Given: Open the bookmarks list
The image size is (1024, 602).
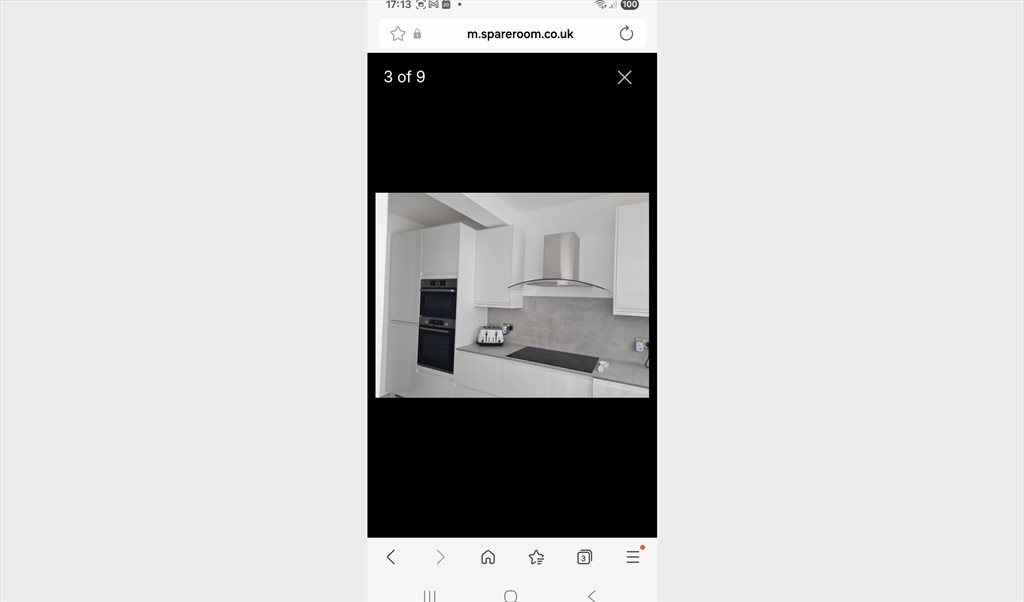Looking at the screenshot, I should click(x=536, y=557).
